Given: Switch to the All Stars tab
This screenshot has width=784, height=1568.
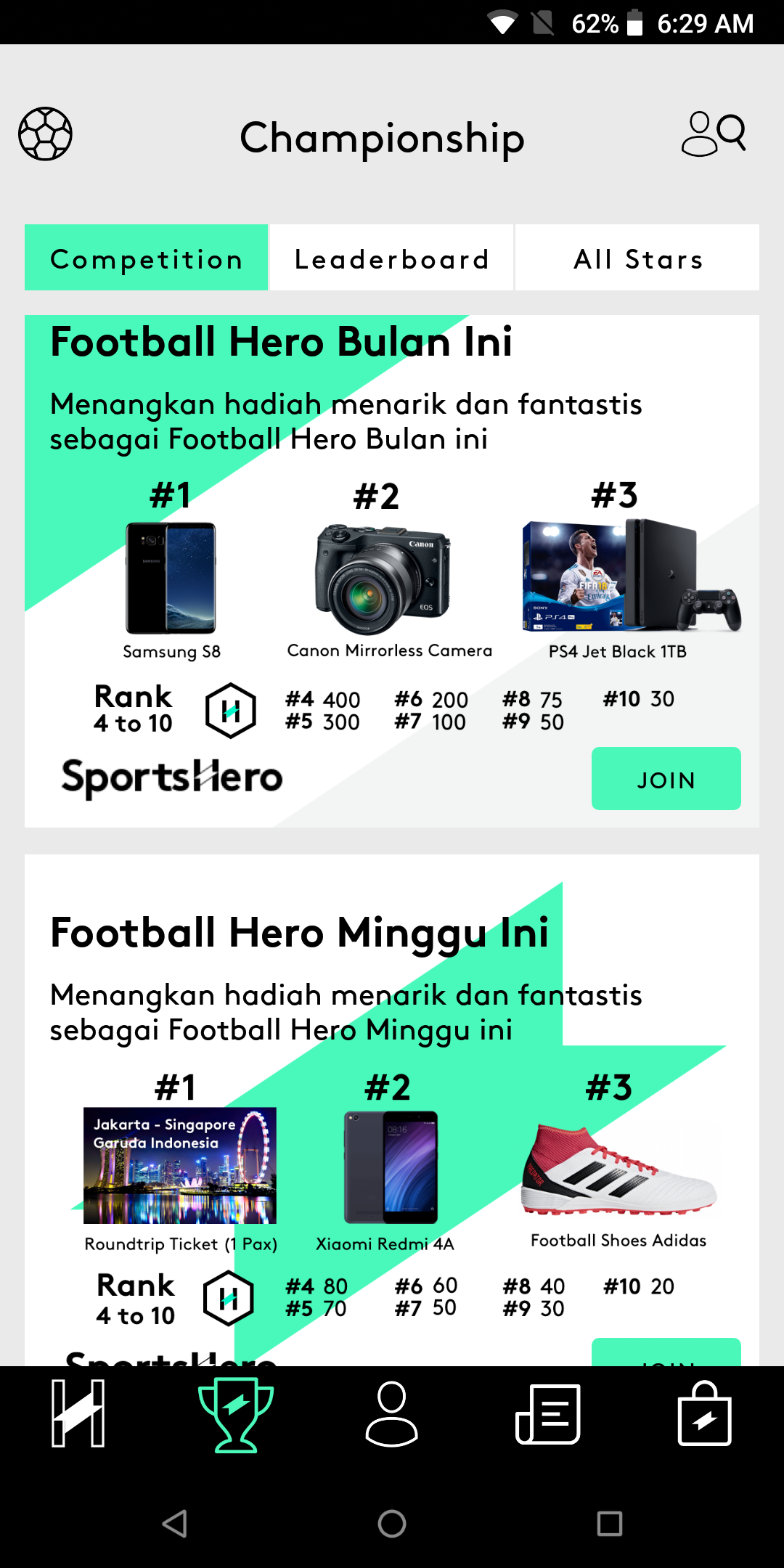Looking at the screenshot, I should (638, 258).
